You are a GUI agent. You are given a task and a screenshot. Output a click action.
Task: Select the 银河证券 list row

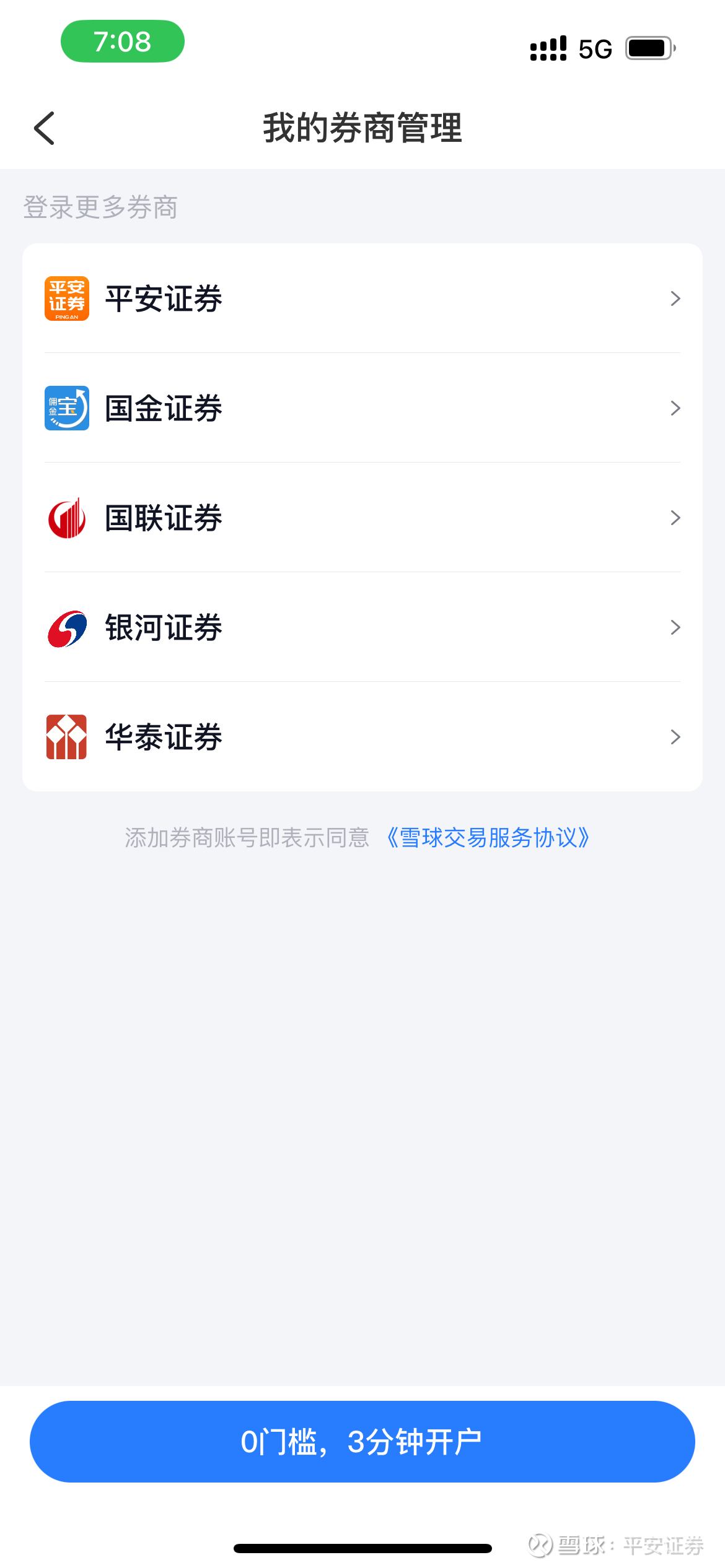point(362,627)
